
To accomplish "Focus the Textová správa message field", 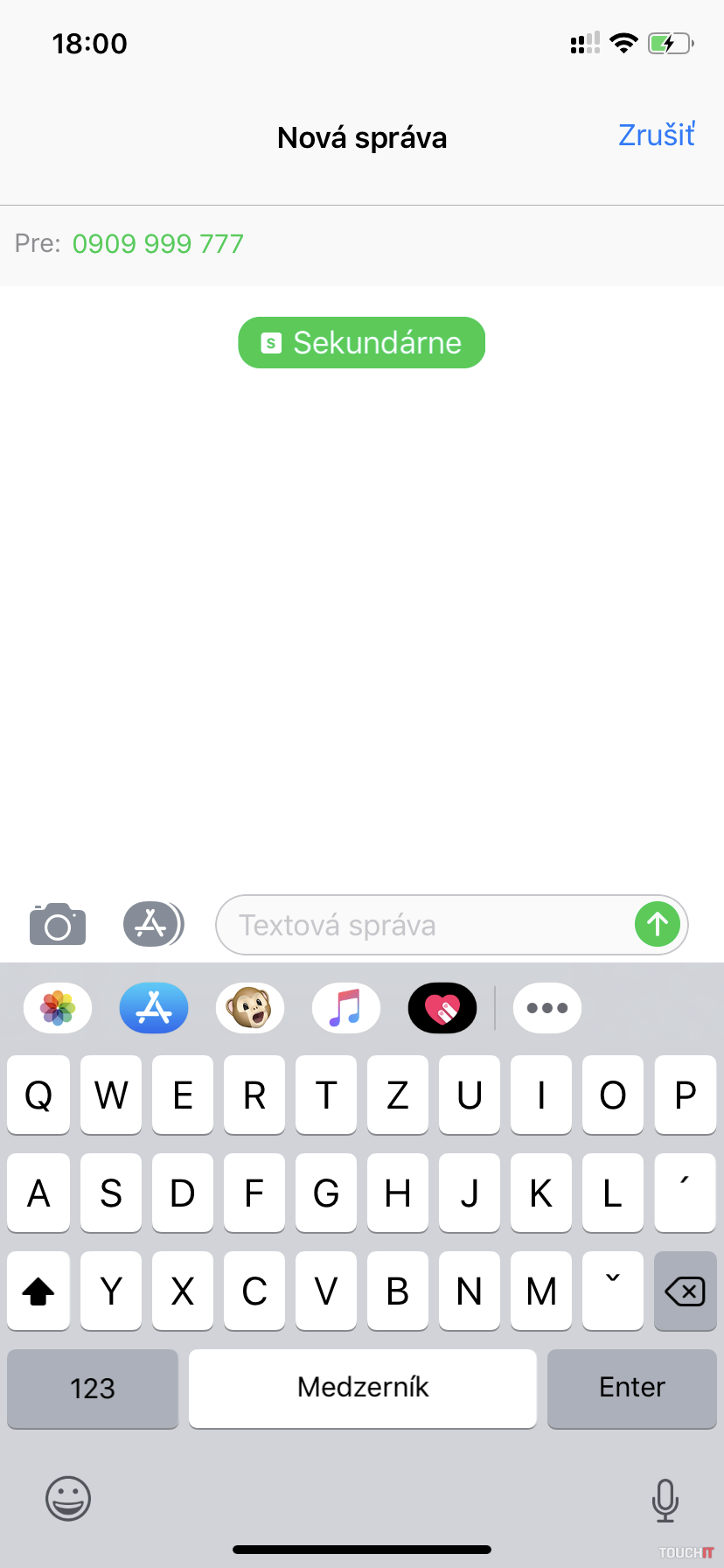I will (x=420, y=925).
